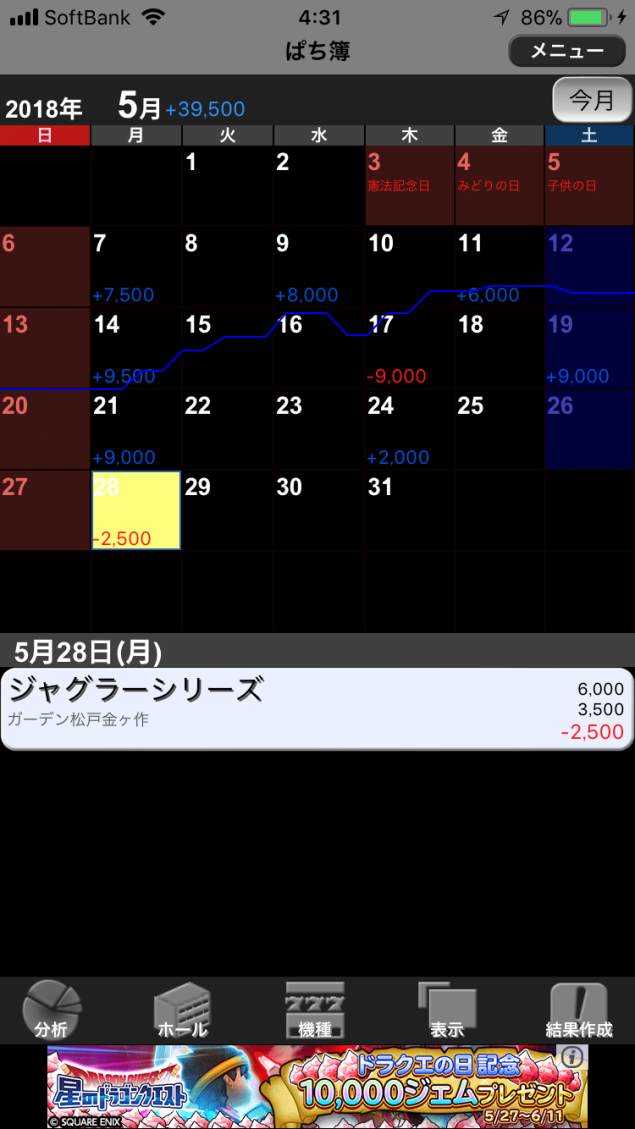This screenshot has height=1129, width=635.
Task: Open the ad info icon on the banner
Action: click(x=572, y=1056)
